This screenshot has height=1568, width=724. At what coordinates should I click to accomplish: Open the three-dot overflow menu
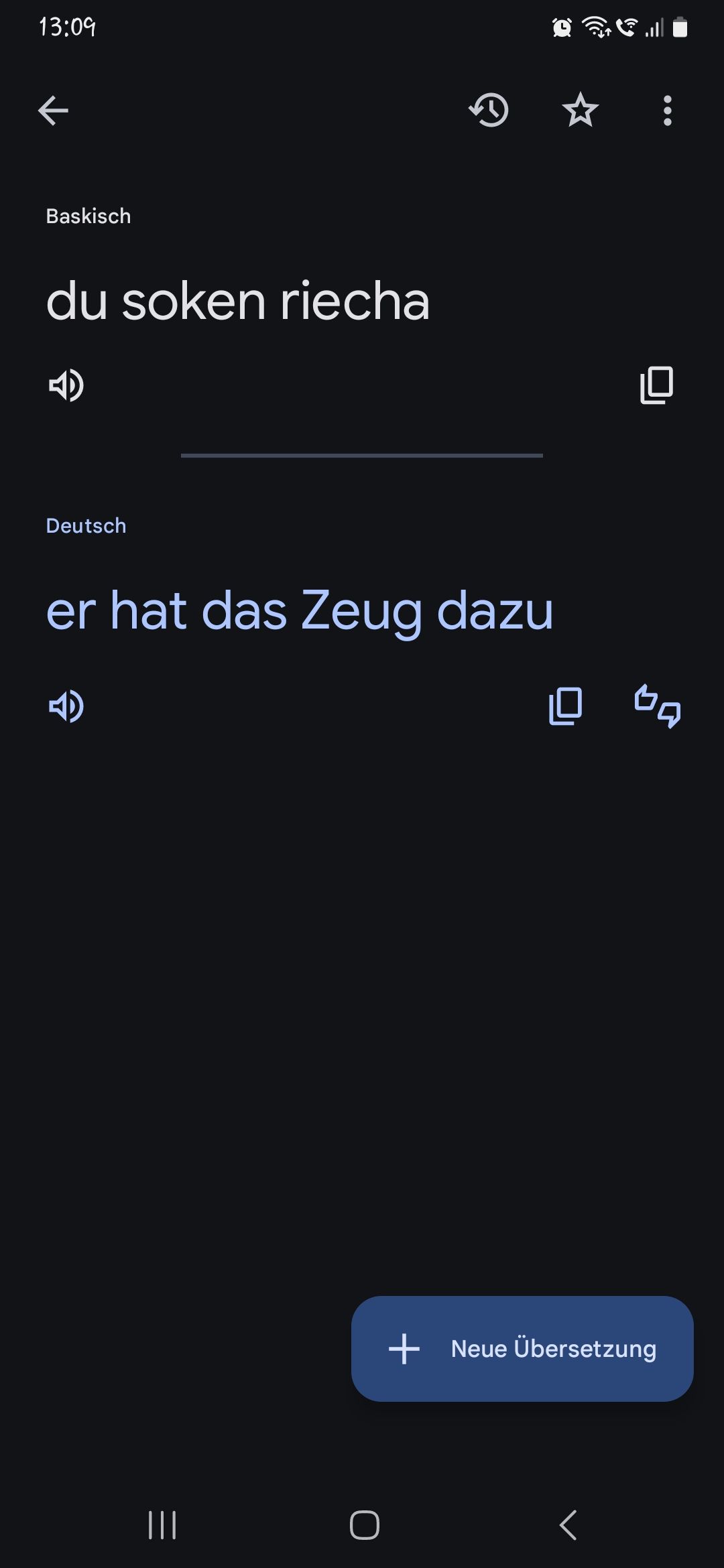667,111
